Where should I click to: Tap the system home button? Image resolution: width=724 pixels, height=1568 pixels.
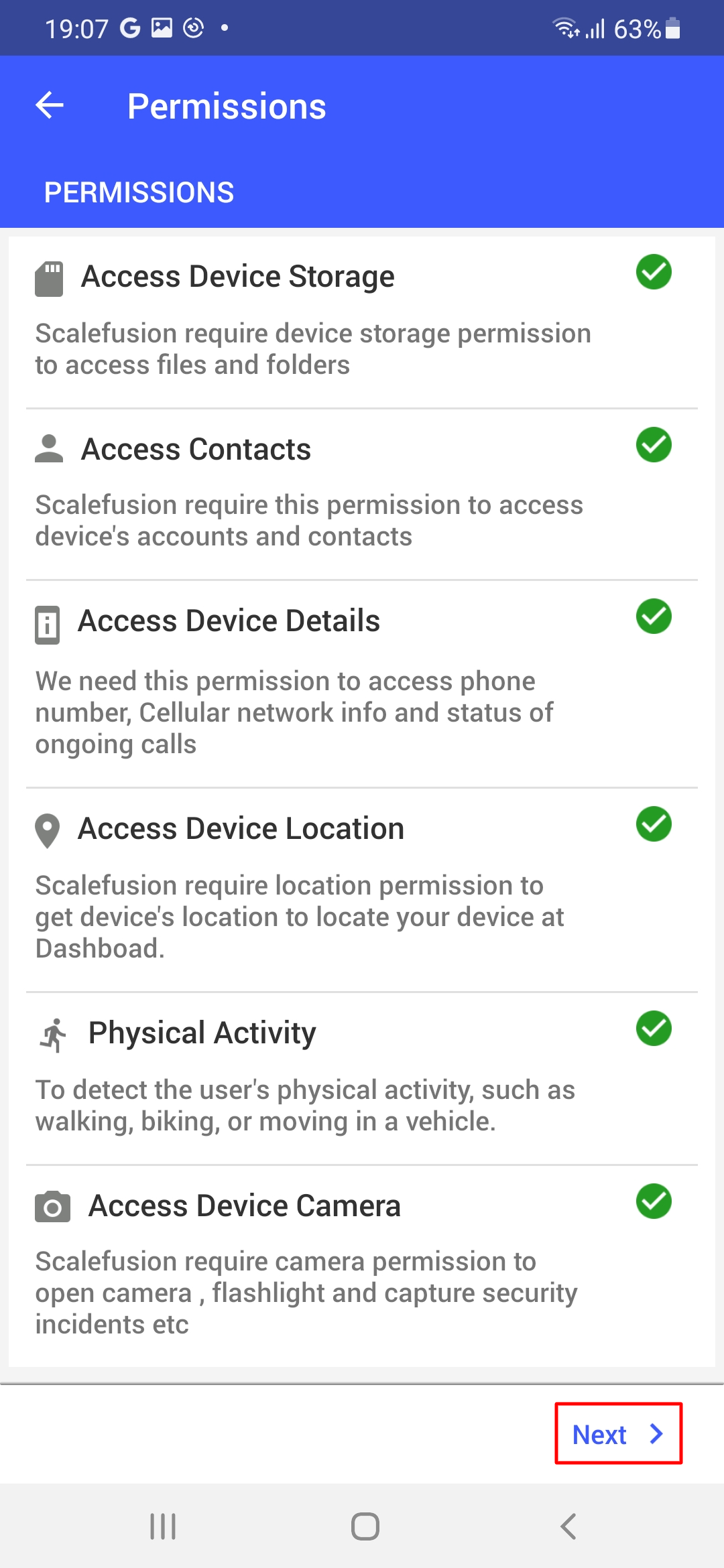[x=365, y=1526]
